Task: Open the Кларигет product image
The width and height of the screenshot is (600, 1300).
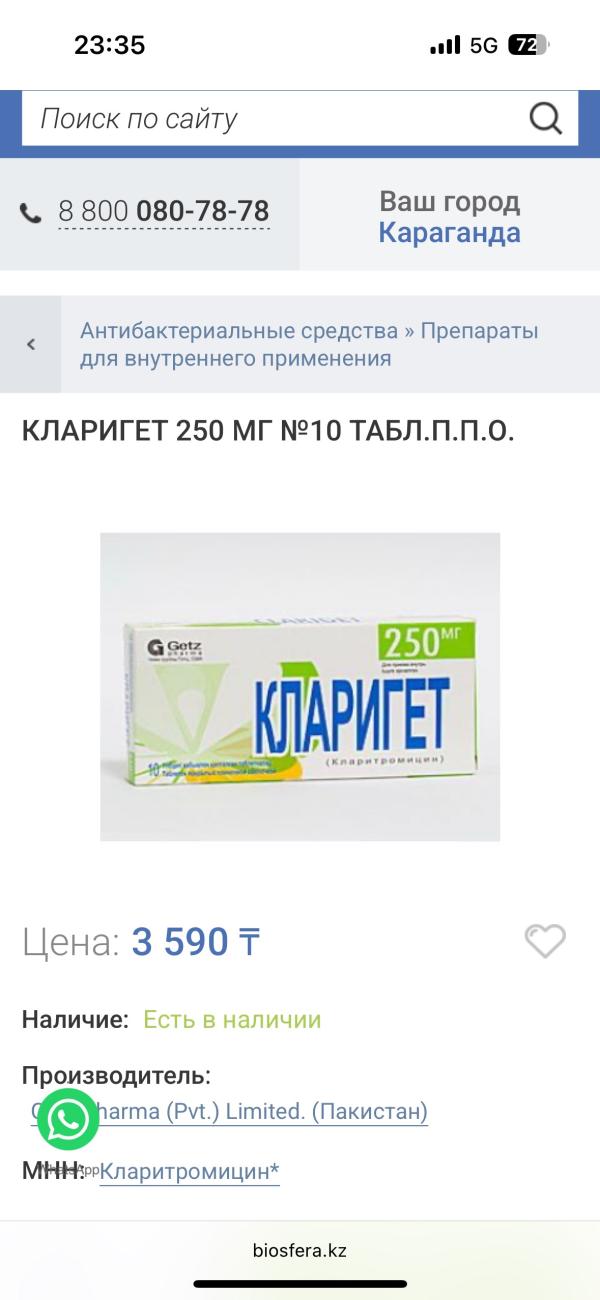Action: [300, 686]
